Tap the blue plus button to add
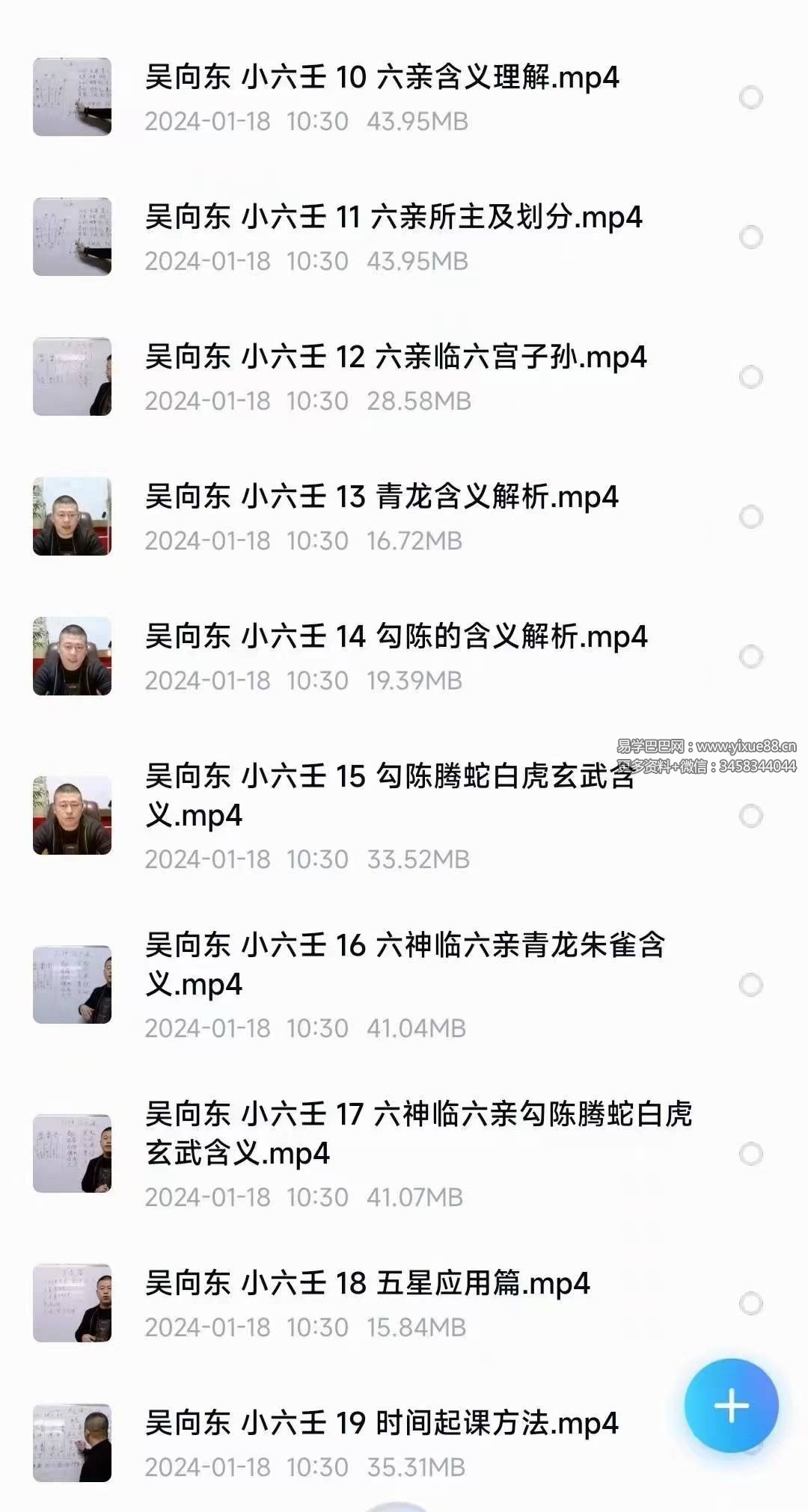This screenshot has height=1512, width=808. click(731, 1406)
